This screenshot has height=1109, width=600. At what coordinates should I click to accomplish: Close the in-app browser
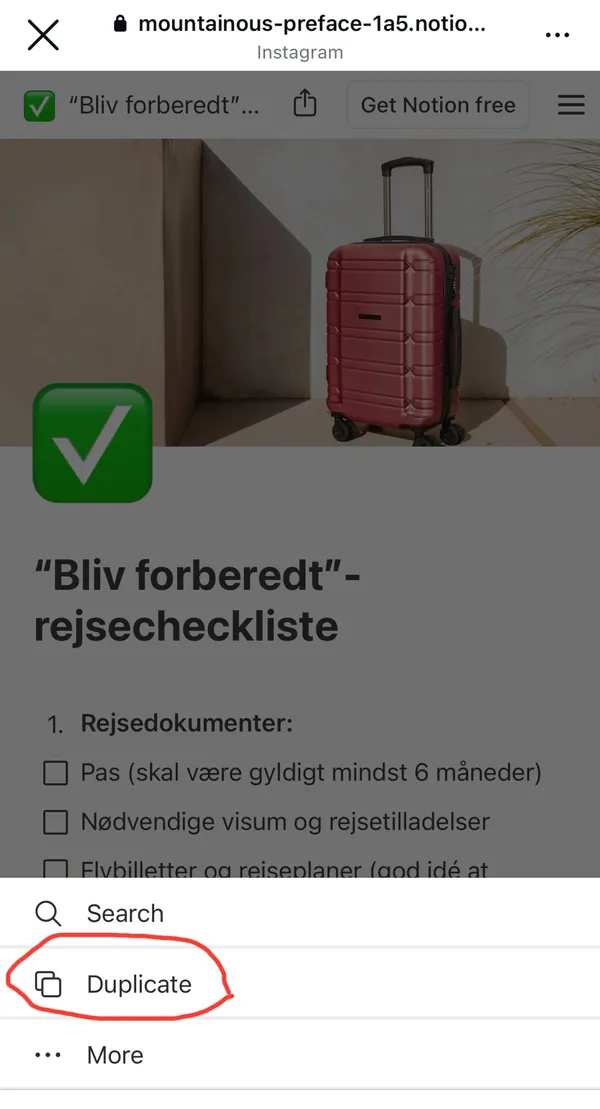[x=43, y=35]
